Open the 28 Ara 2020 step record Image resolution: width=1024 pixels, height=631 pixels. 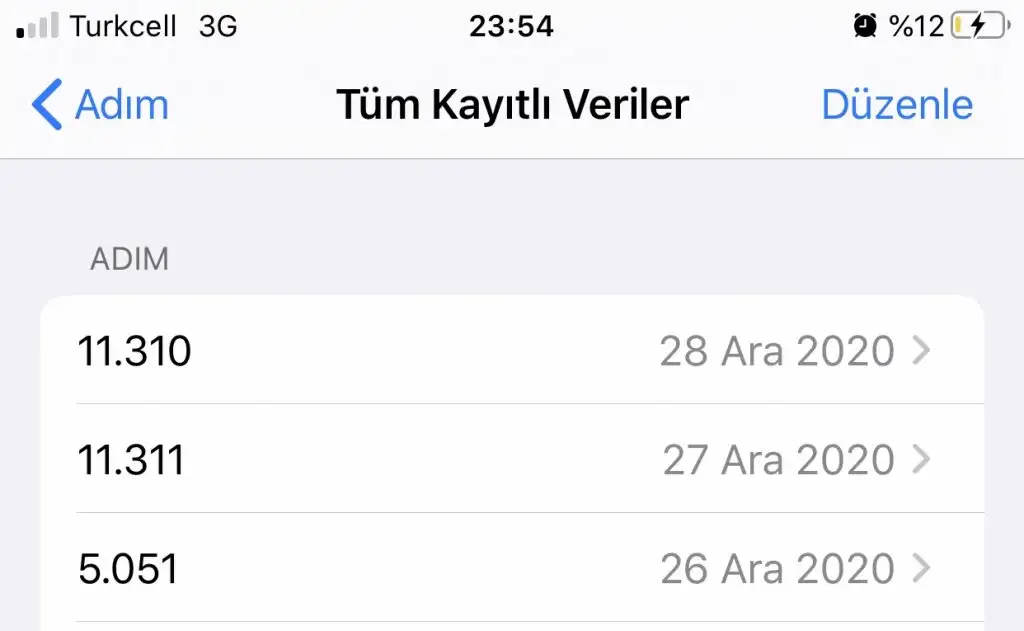click(x=510, y=351)
